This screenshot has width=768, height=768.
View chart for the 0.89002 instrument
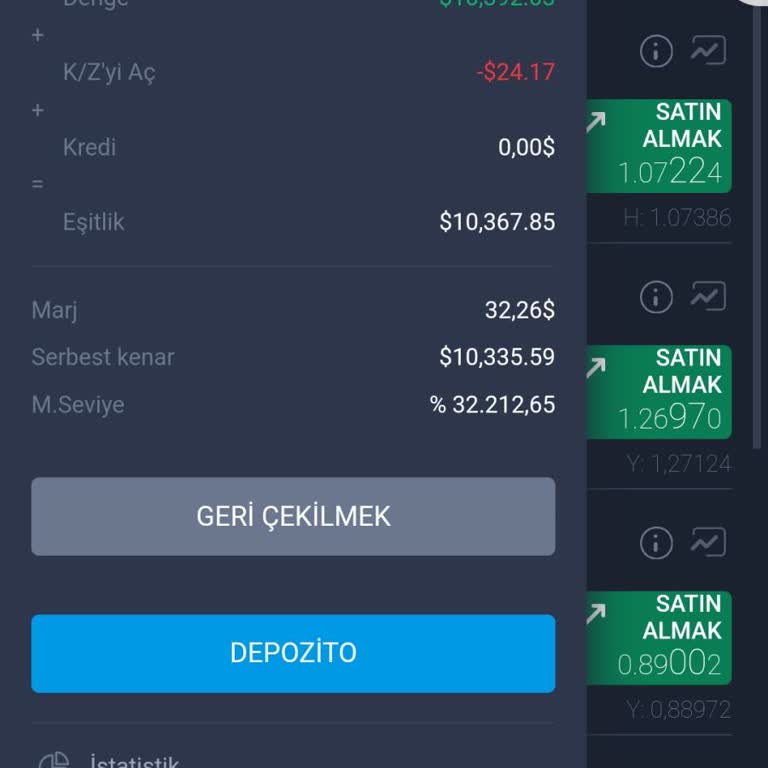708,542
